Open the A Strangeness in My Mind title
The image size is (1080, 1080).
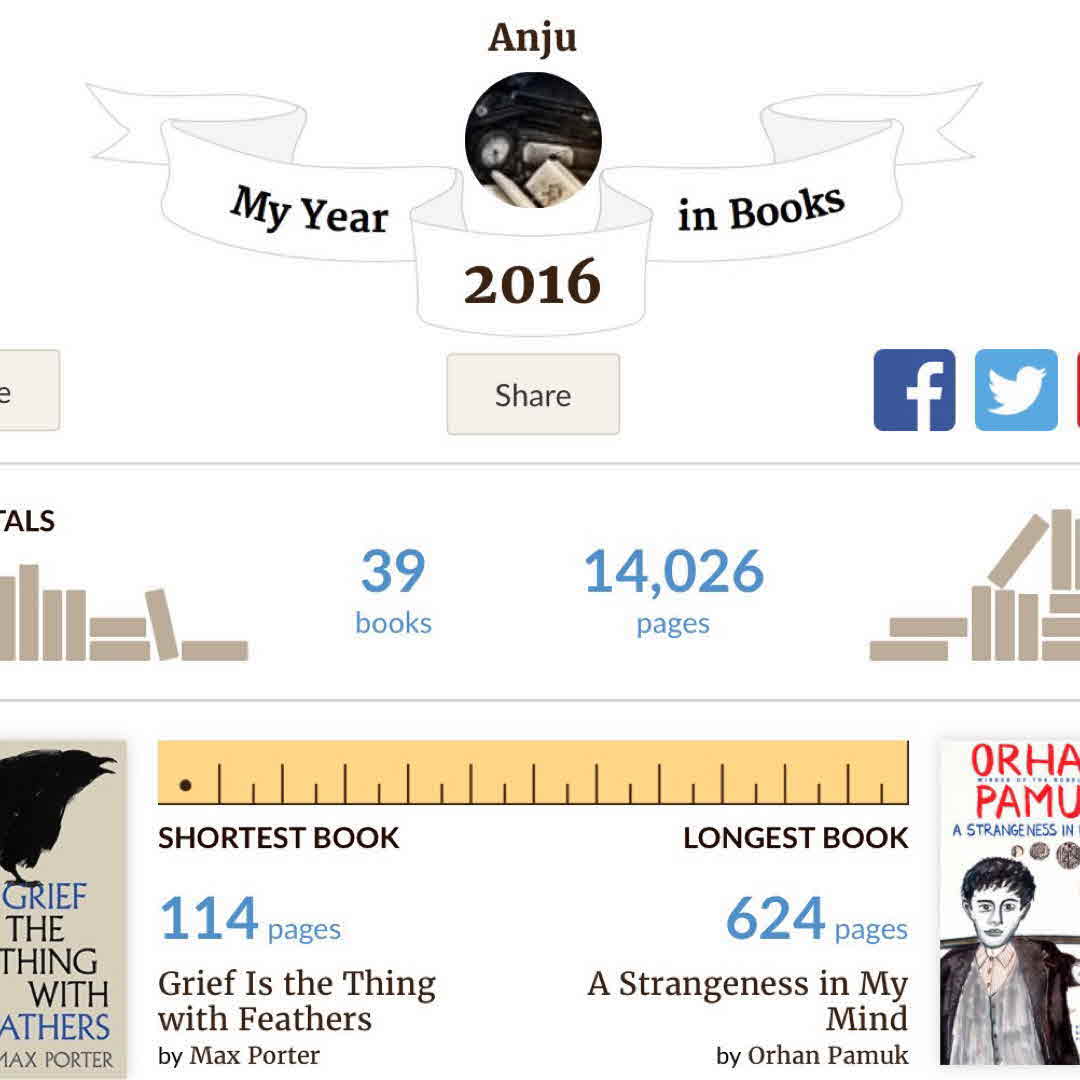tap(748, 1001)
